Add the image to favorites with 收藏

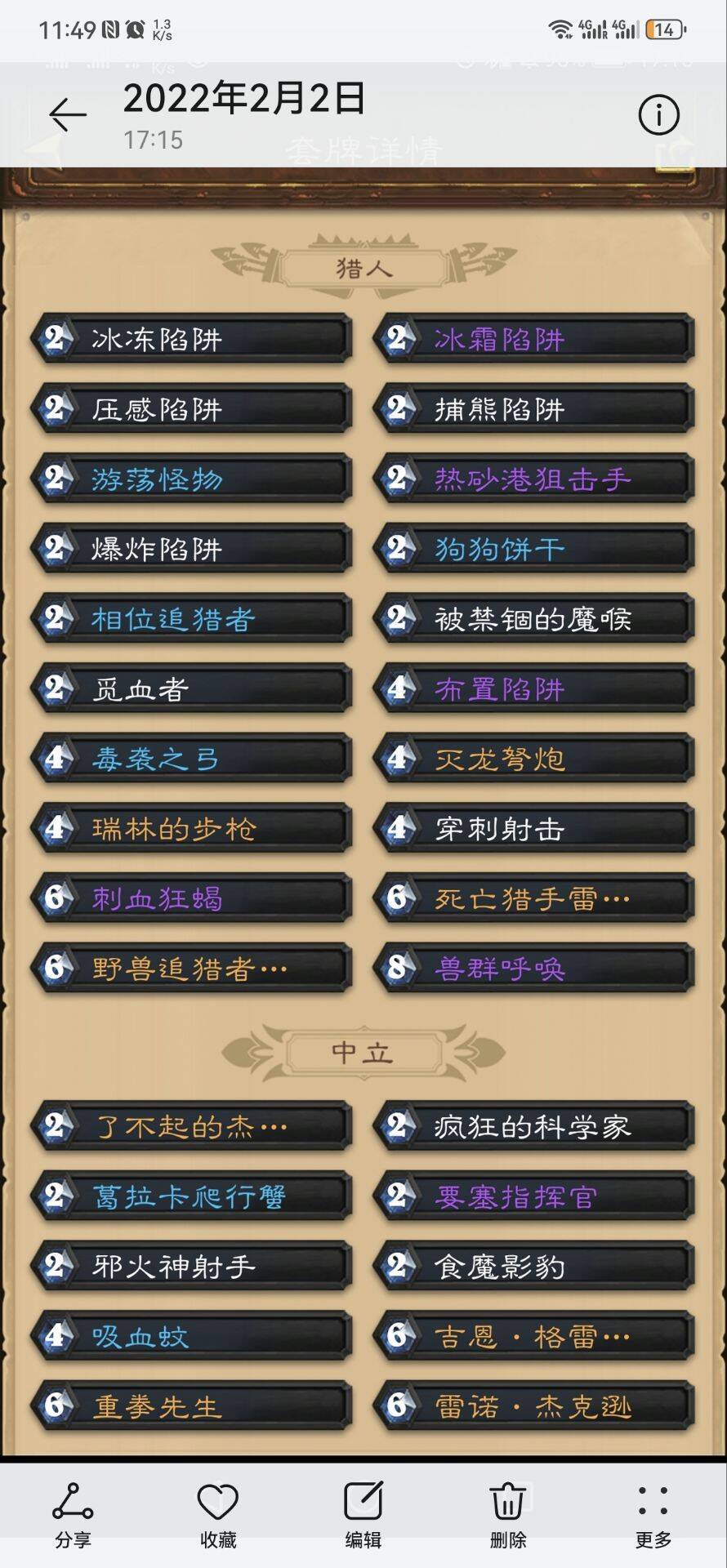pyautogui.click(x=218, y=1516)
